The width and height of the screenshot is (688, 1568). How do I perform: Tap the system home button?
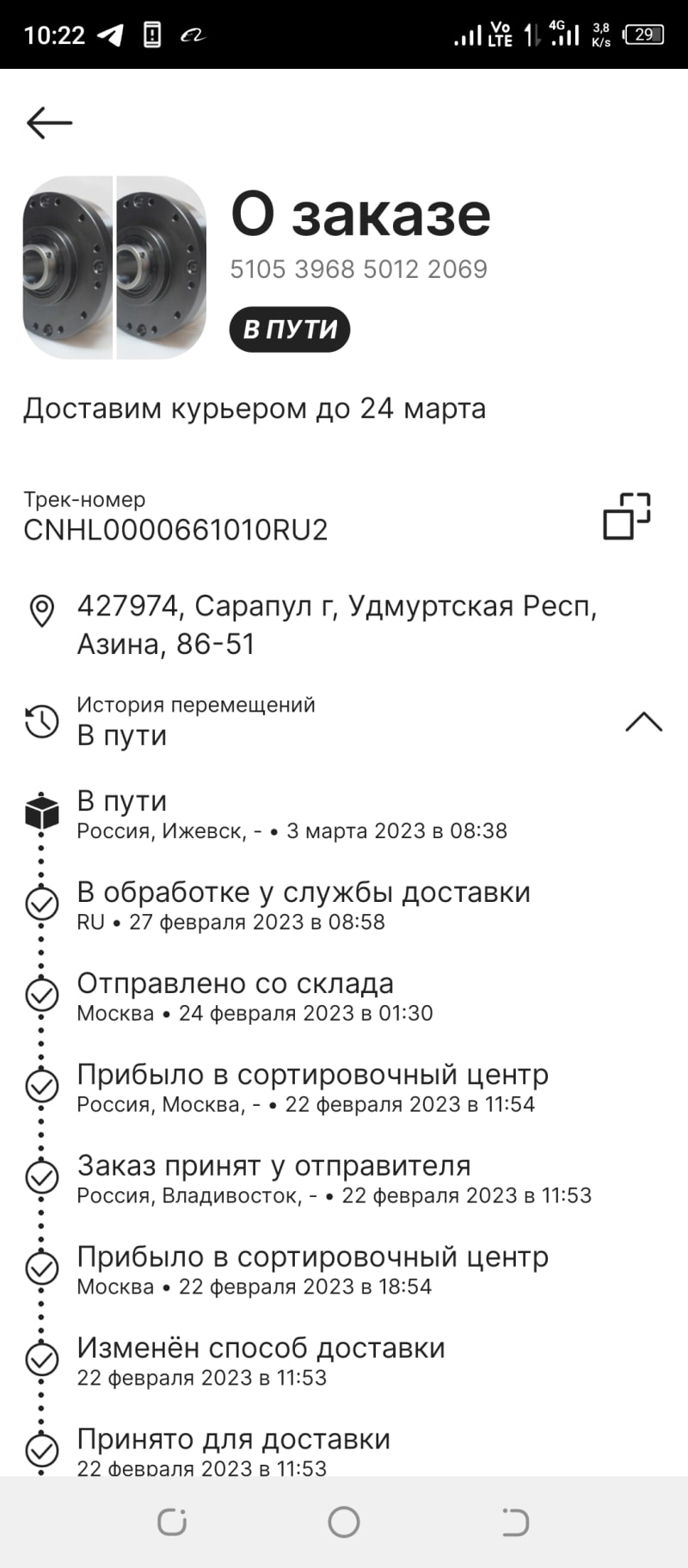pyautogui.click(x=344, y=1522)
